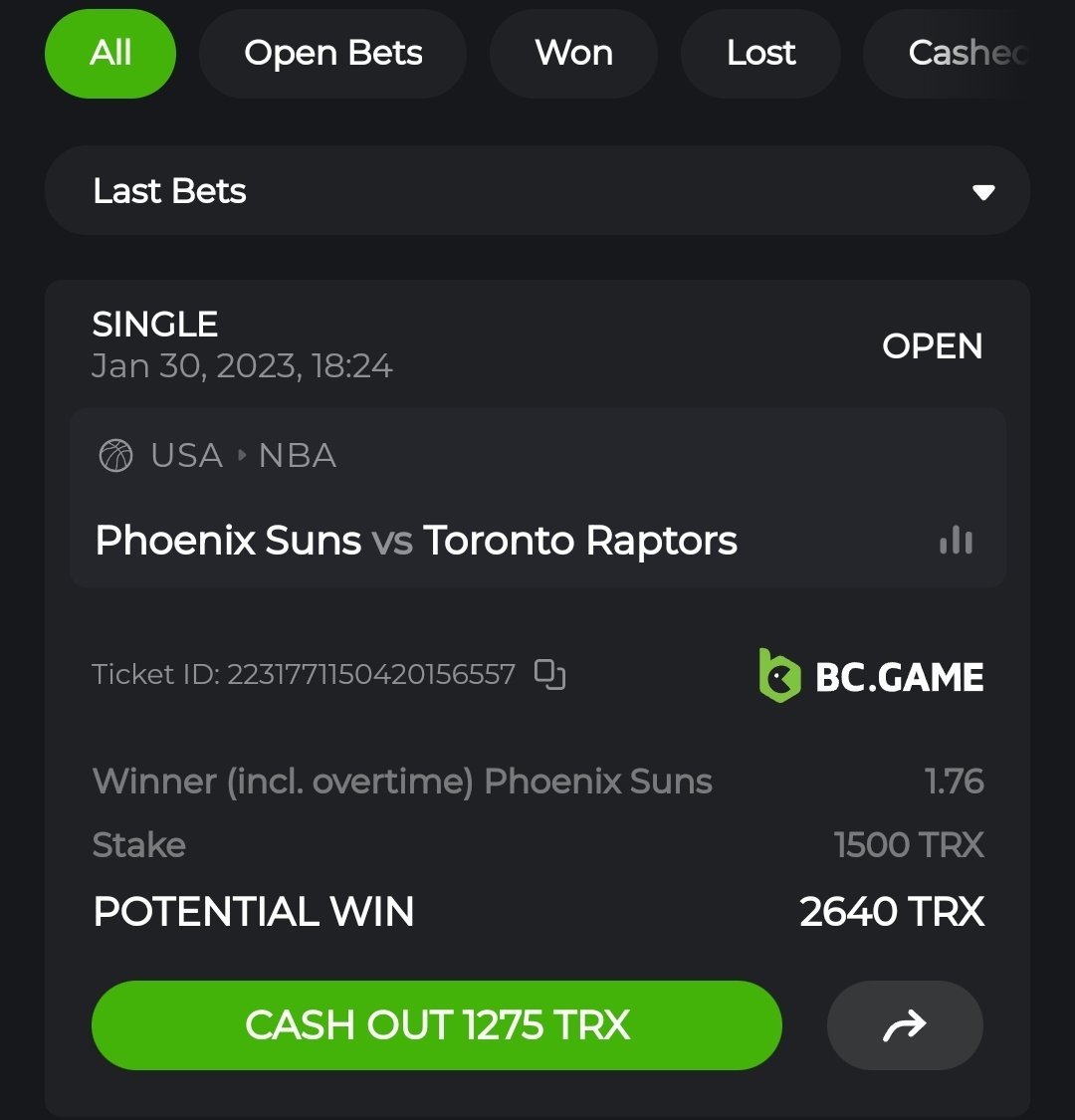Cash out 1275 TRX
Viewport: 1075px width, 1120px height.
tap(436, 1025)
